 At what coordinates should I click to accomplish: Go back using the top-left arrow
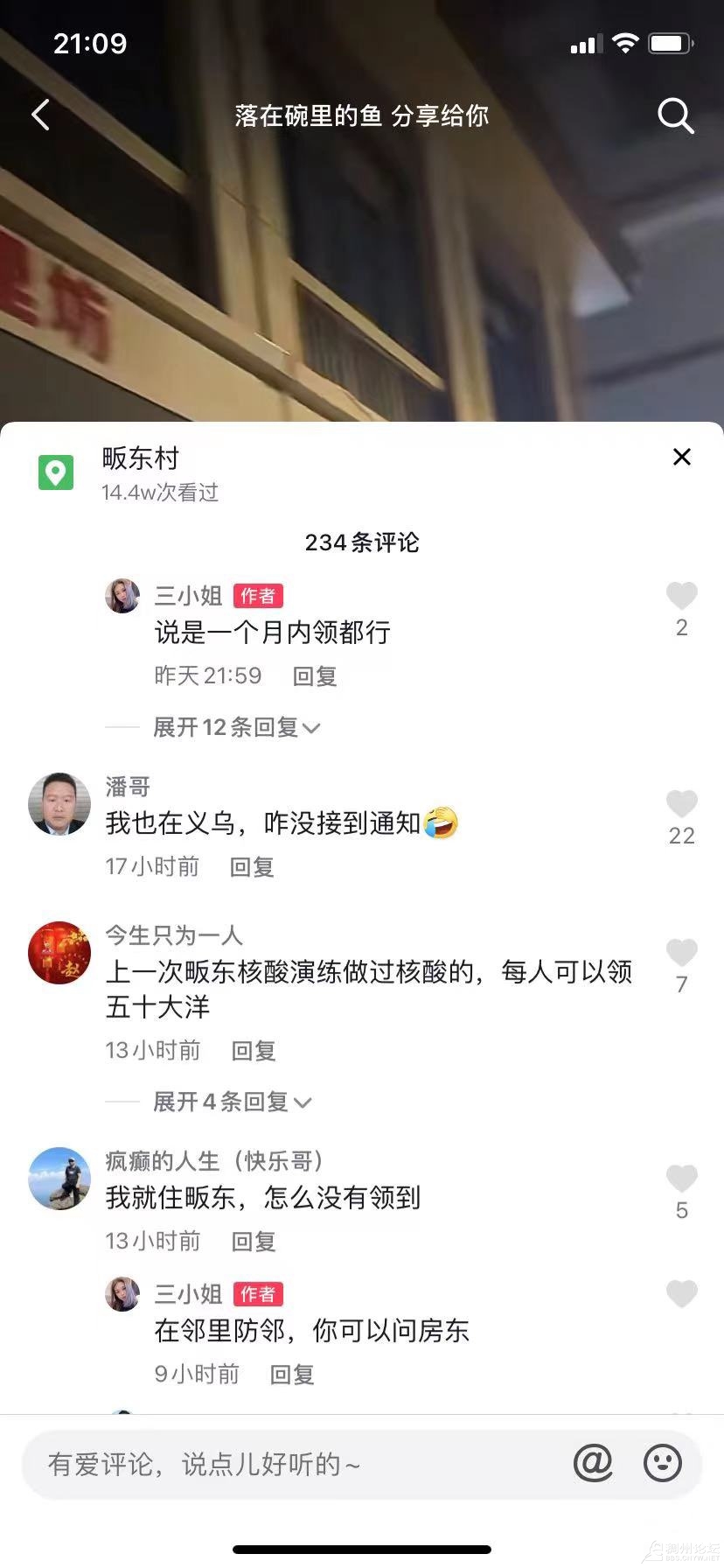pos(40,115)
